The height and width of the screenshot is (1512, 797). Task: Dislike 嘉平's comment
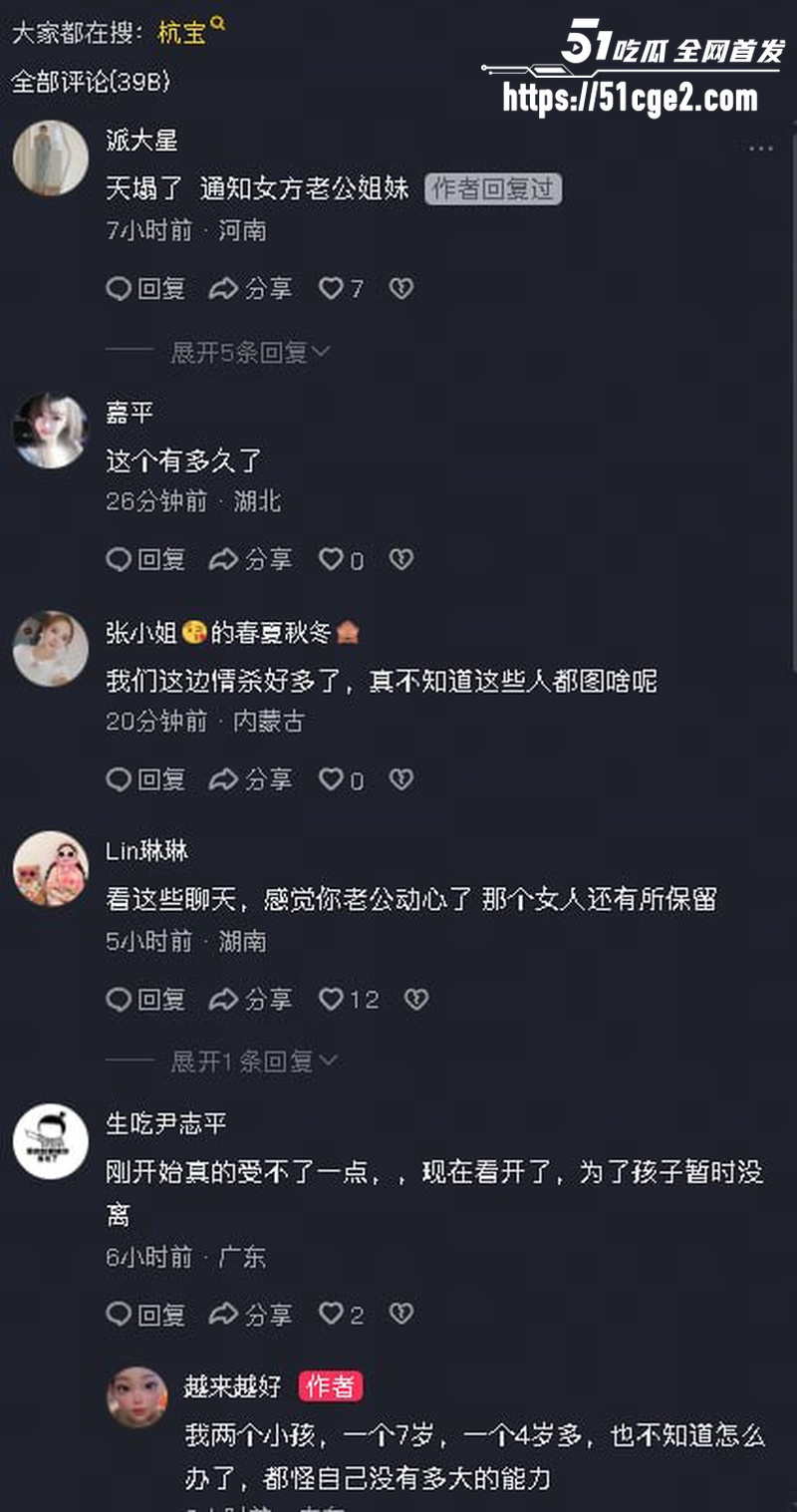pyautogui.click(x=400, y=559)
